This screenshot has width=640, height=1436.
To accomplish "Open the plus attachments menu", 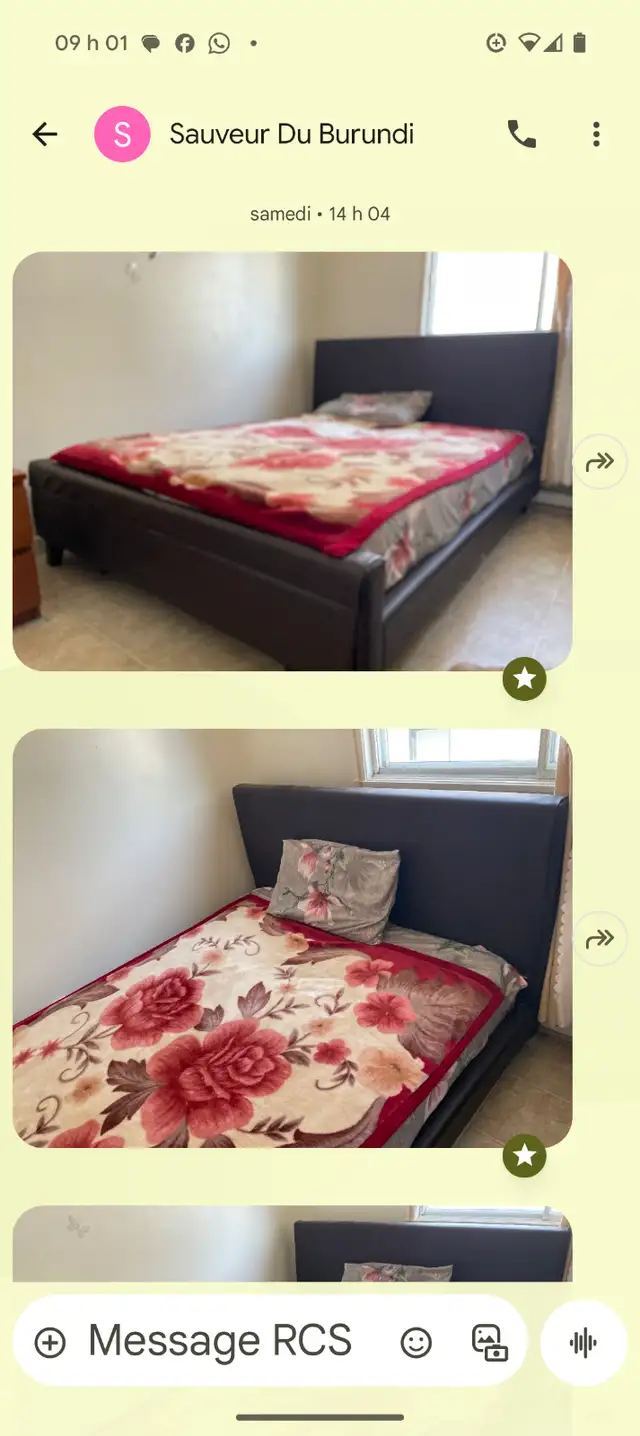I will 50,1342.
